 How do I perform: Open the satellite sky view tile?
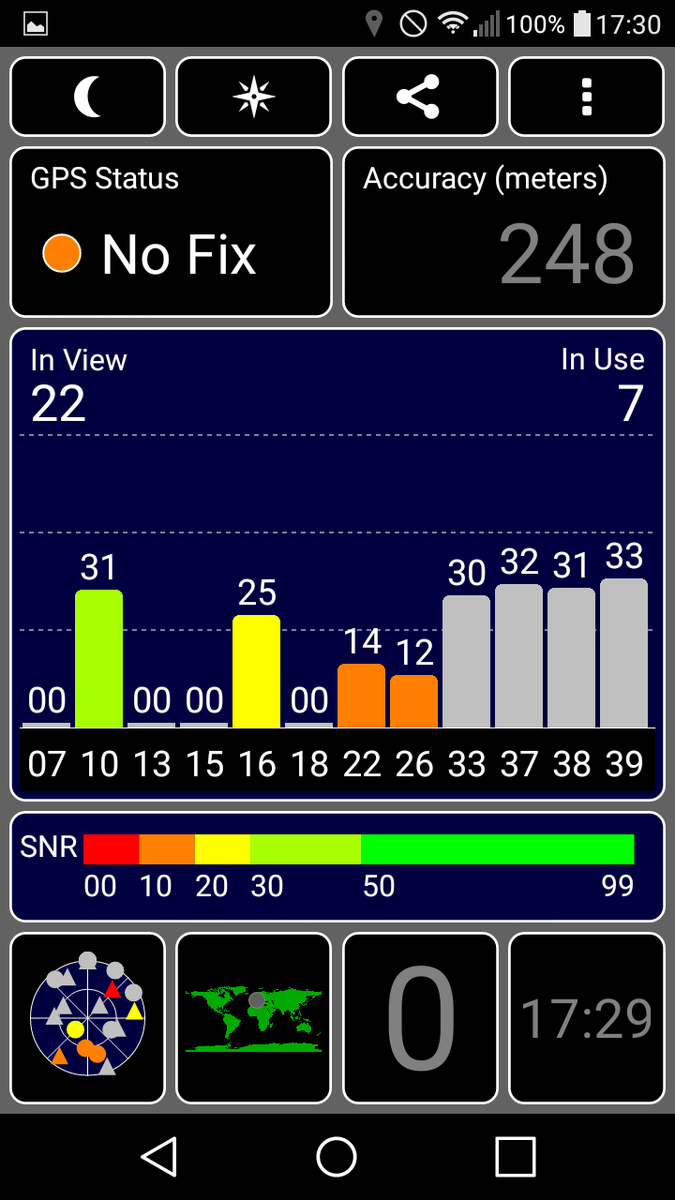[88, 1018]
